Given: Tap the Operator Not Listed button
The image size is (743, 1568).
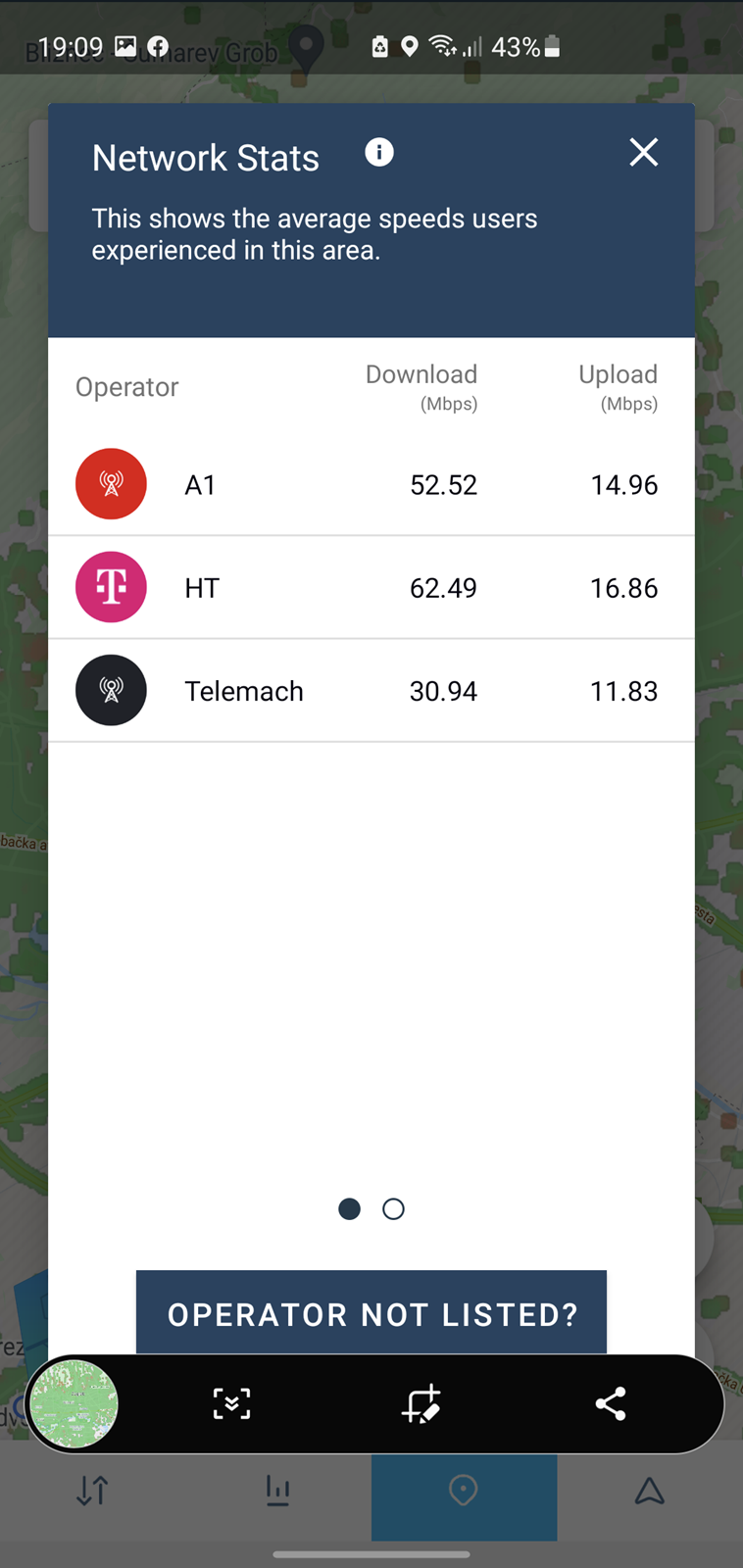Looking at the screenshot, I should click(371, 1313).
